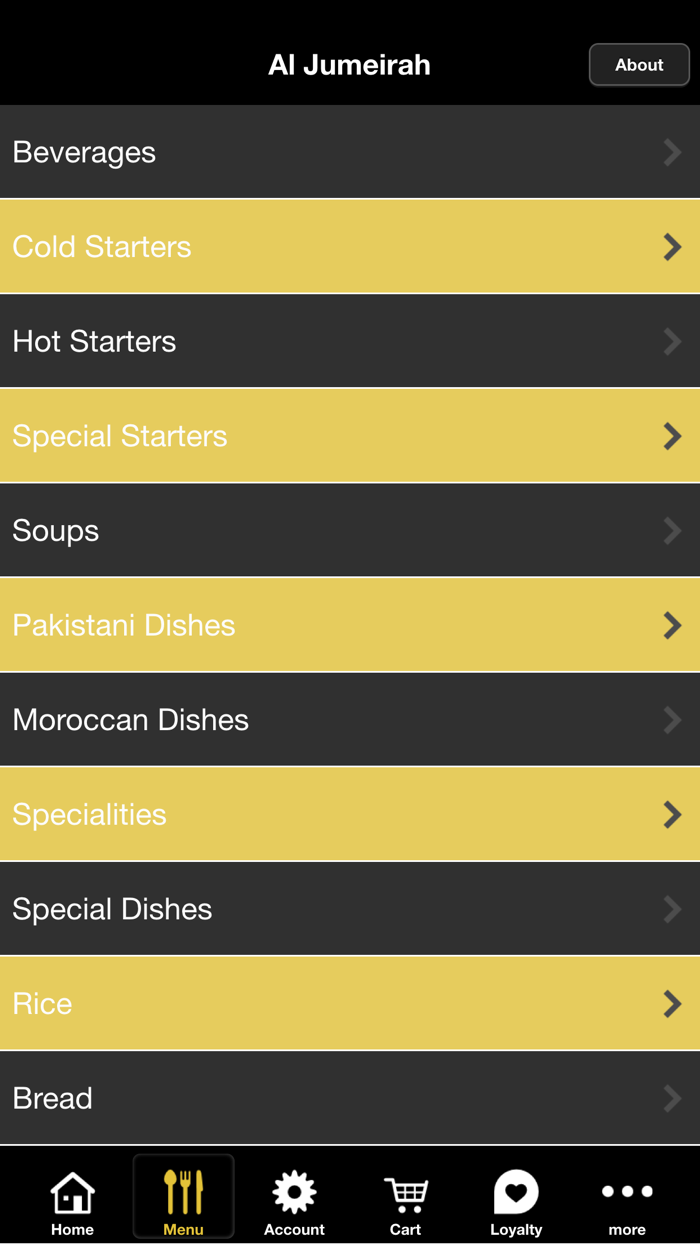Open the About page
700x1244 pixels.
pos(639,65)
